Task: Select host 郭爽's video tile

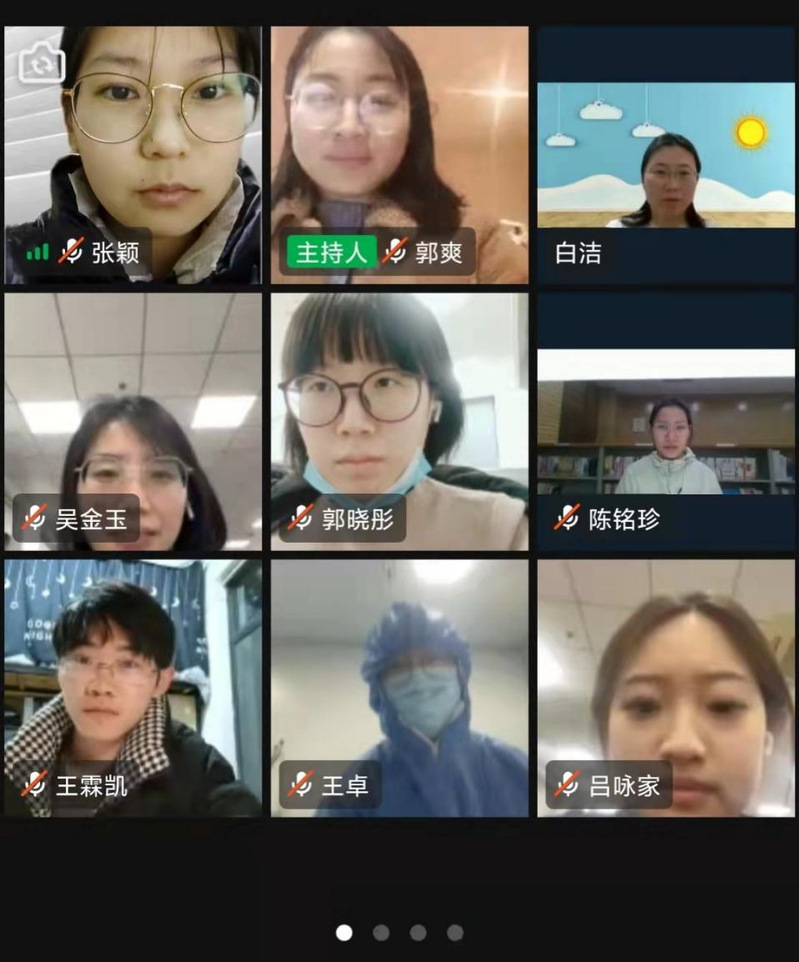Action: coord(399,155)
